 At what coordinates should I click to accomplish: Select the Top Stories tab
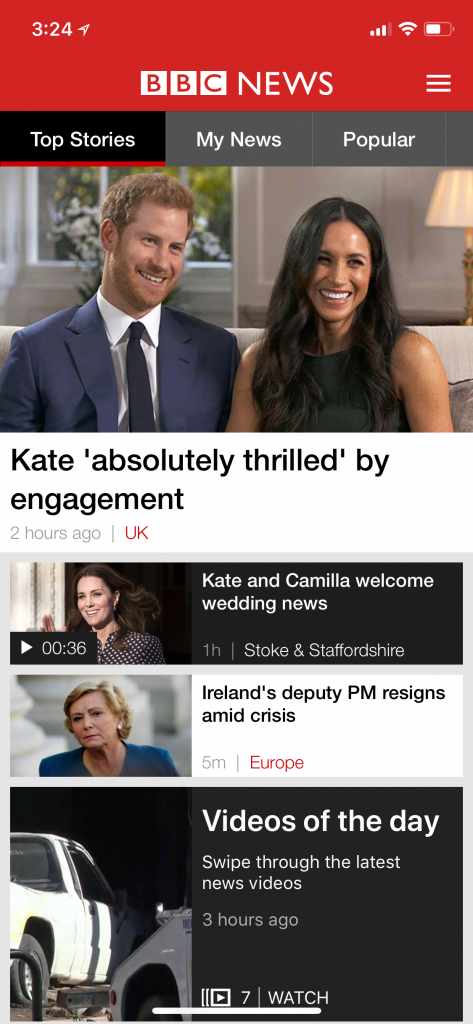82,139
